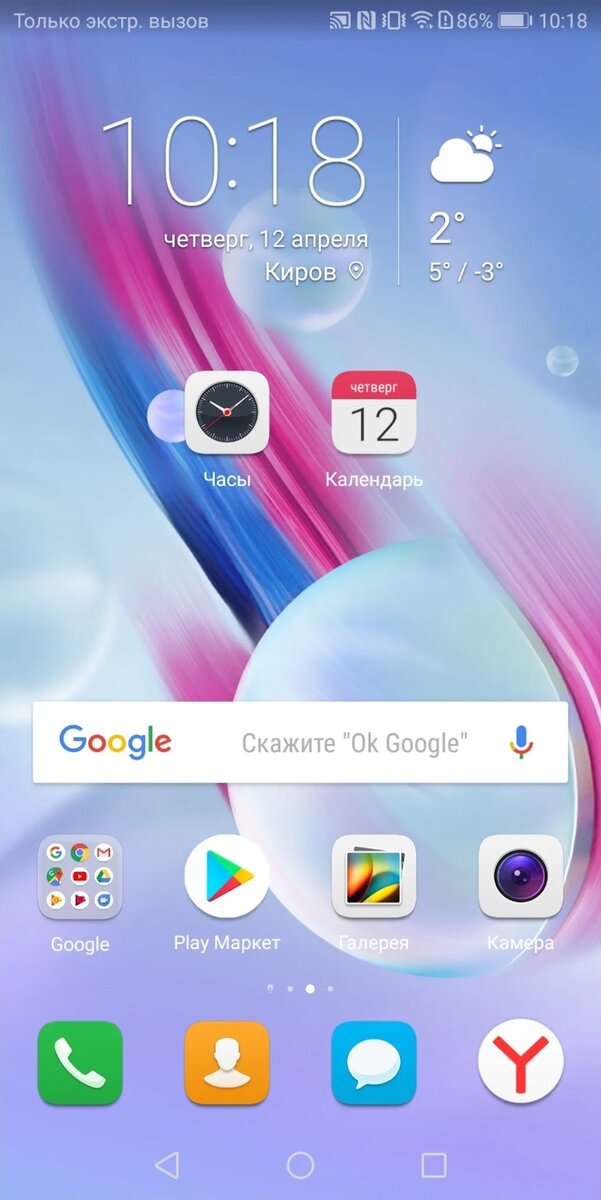Tap the system back button
The image size is (601, 1200).
tap(167, 1165)
